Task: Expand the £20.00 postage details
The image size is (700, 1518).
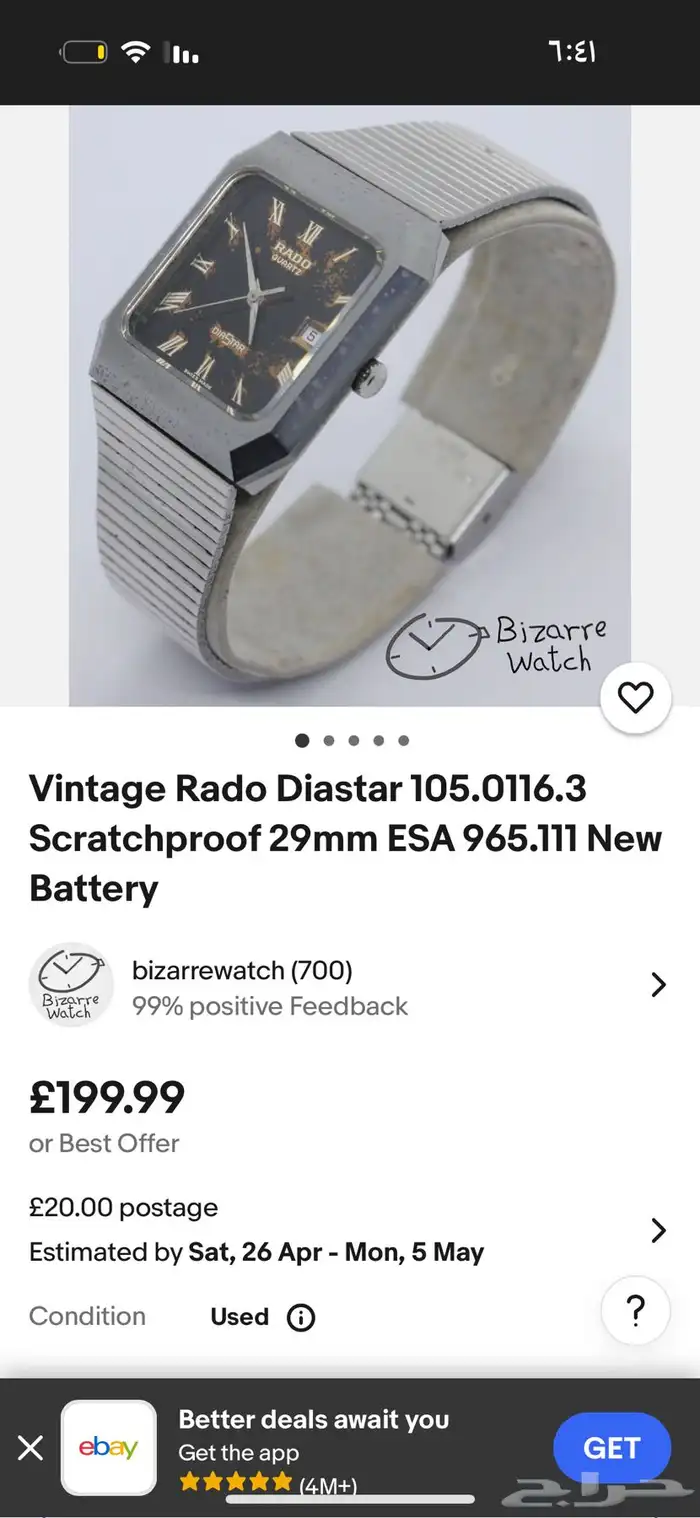Action: click(x=657, y=1230)
